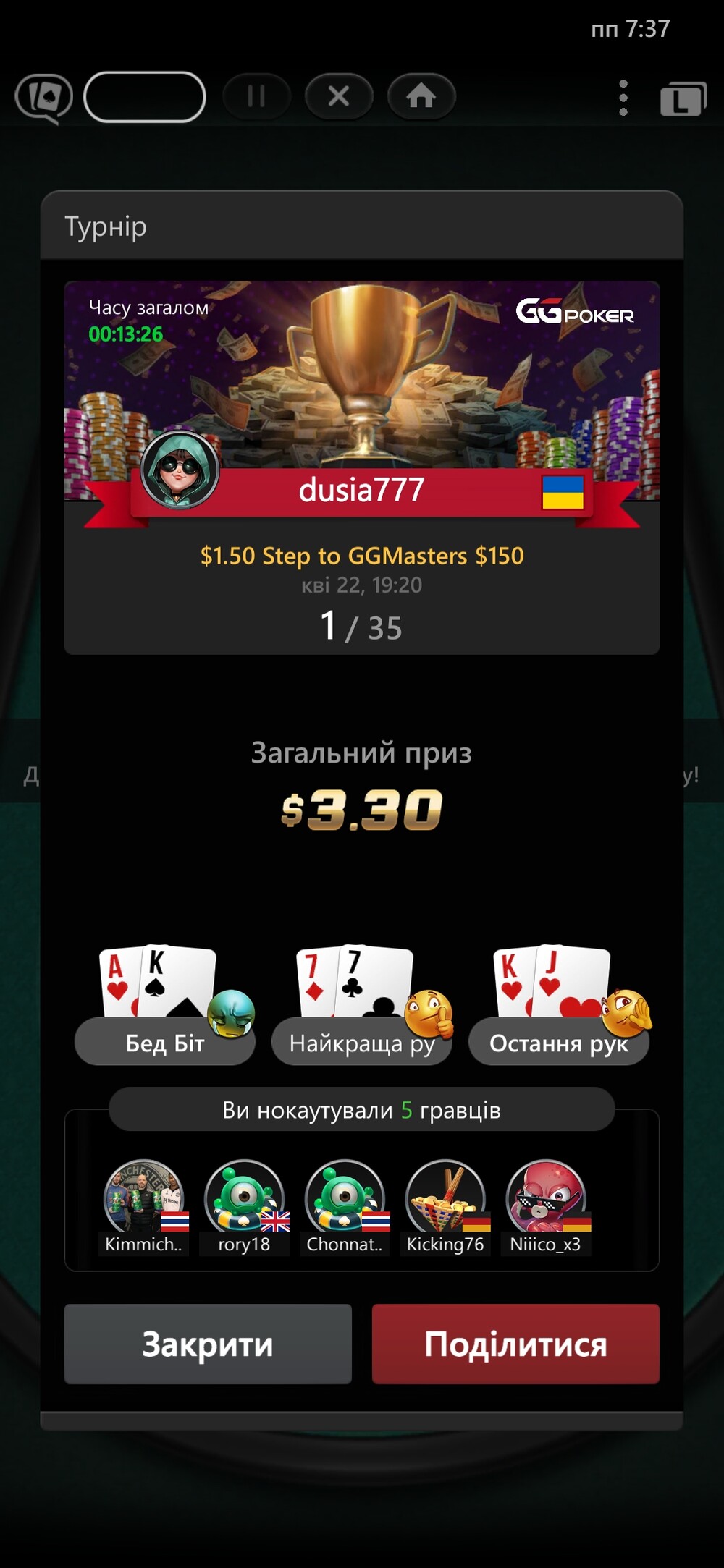Close the tournament result dialog with Закрити

coord(208,1344)
